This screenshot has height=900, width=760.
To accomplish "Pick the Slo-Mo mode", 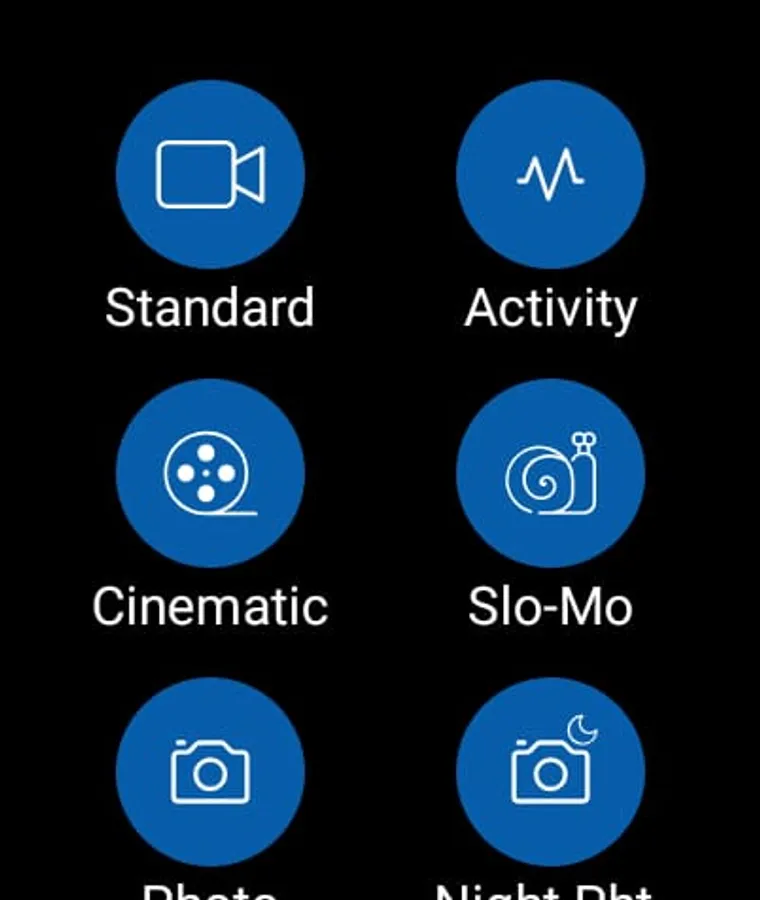I will [x=550, y=473].
